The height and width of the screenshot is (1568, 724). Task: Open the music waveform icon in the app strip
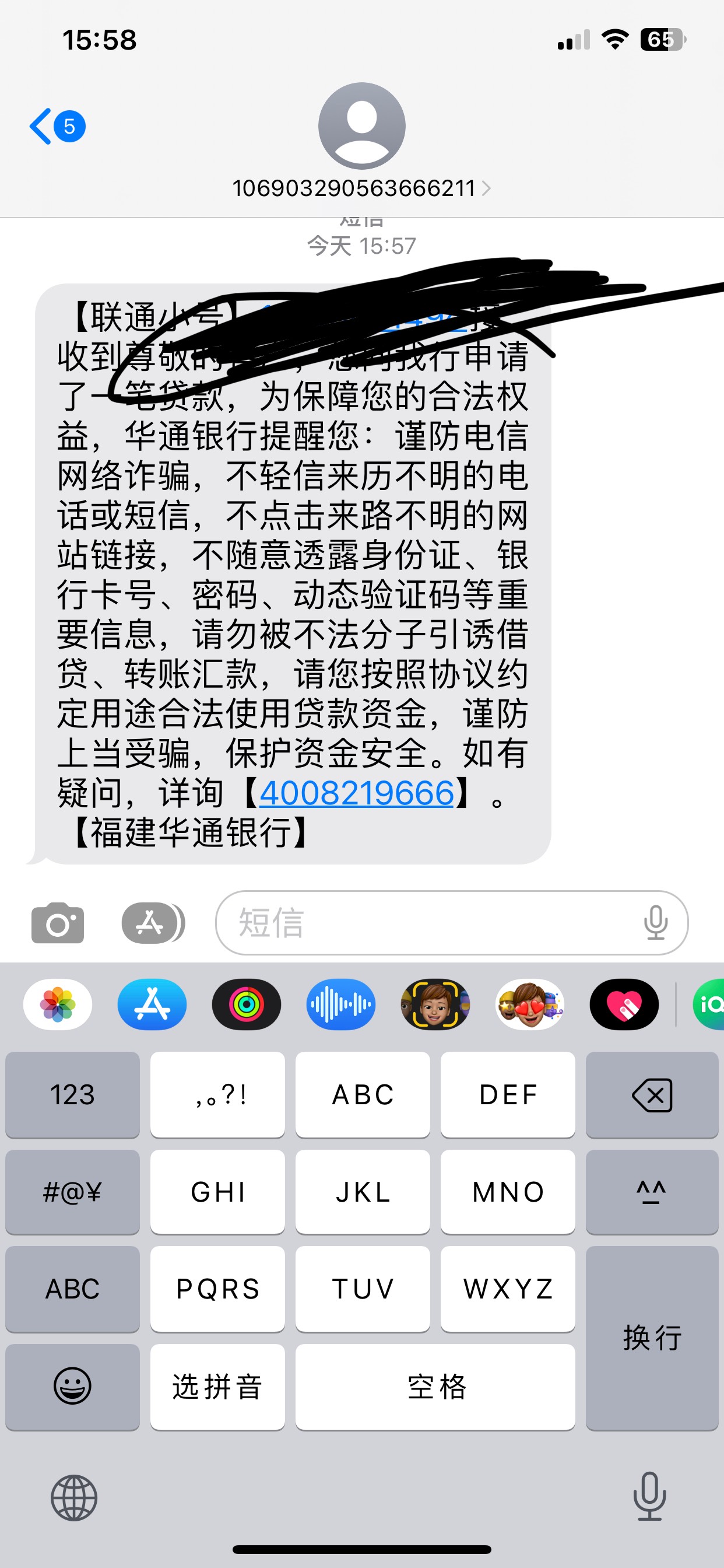[340, 1004]
